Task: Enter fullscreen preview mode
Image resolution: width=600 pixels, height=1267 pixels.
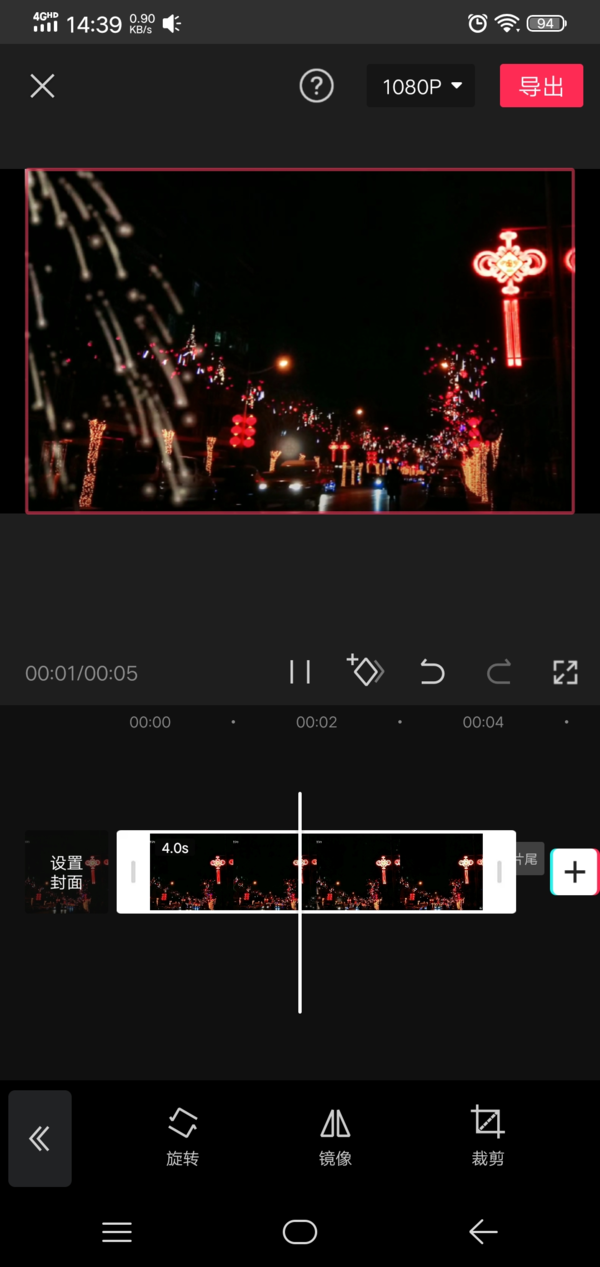Action: (565, 672)
